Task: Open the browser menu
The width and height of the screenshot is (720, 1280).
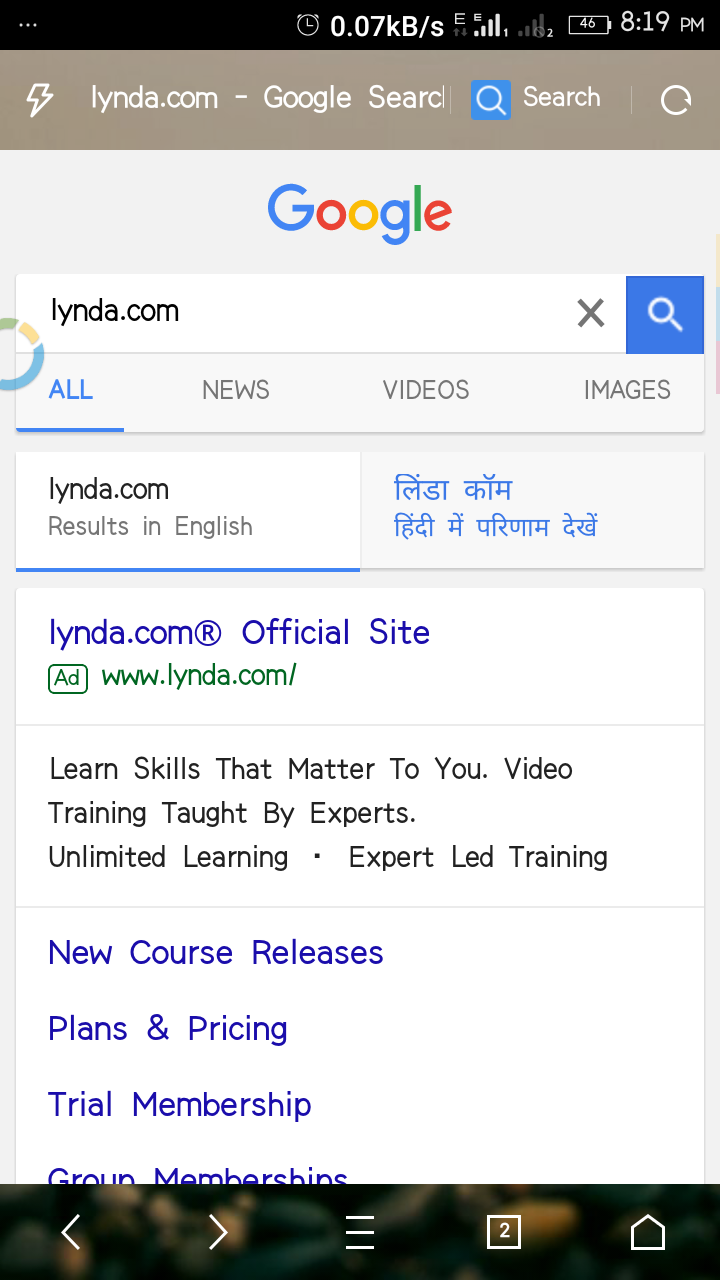Action: [x=360, y=1232]
